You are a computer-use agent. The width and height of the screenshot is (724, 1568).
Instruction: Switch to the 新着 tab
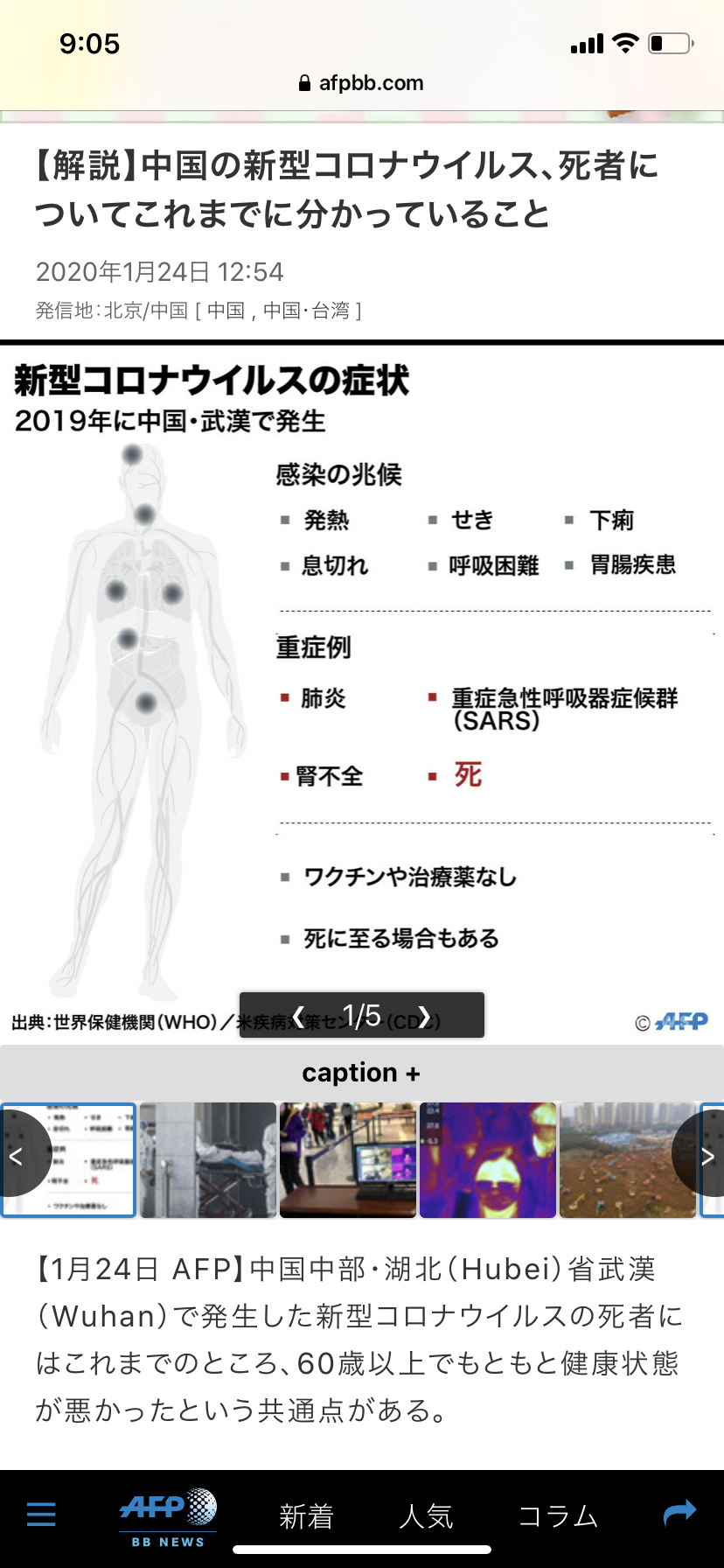pyautogui.click(x=306, y=1516)
